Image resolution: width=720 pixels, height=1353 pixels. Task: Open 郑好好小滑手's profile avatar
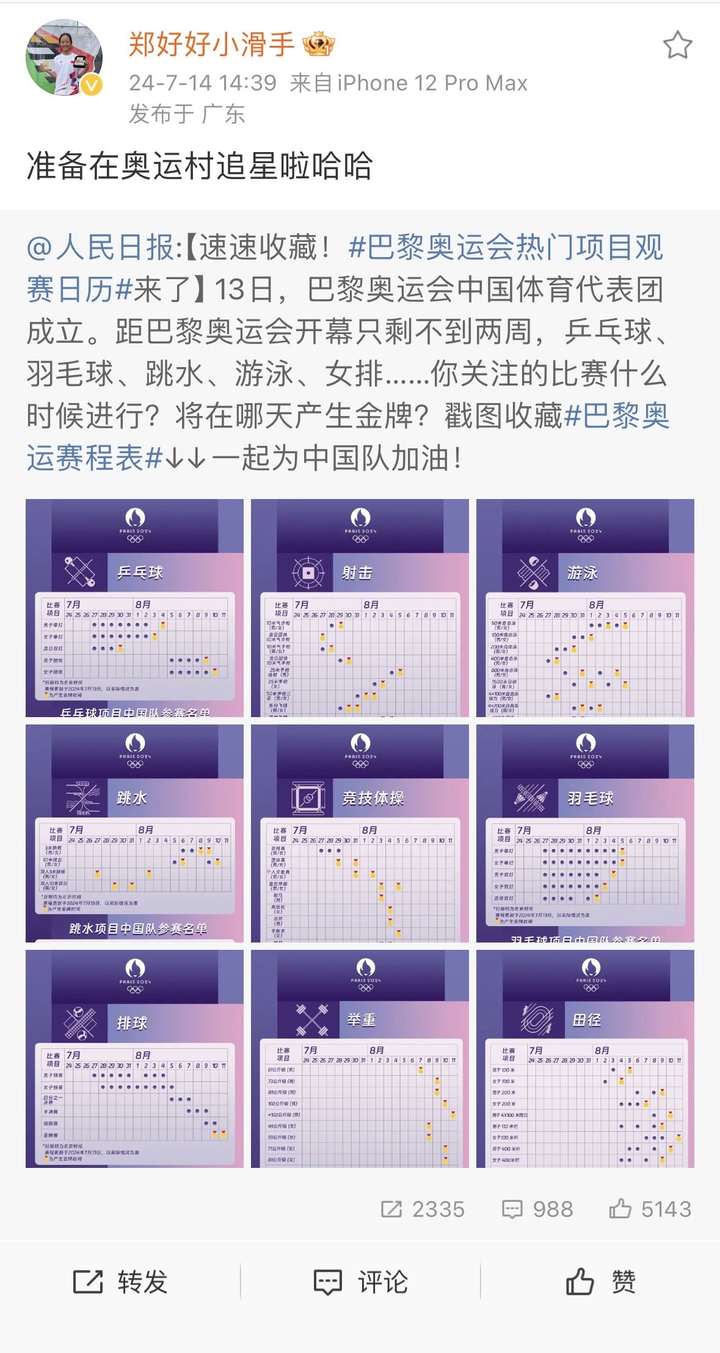point(64,58)
